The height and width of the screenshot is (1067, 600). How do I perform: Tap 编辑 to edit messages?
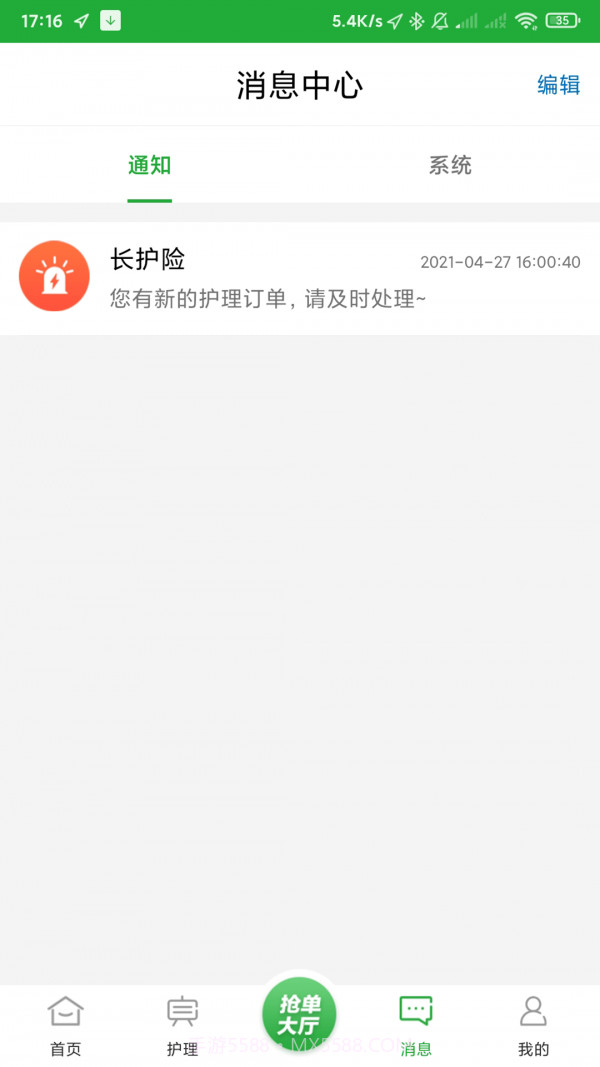coord(558,85)
